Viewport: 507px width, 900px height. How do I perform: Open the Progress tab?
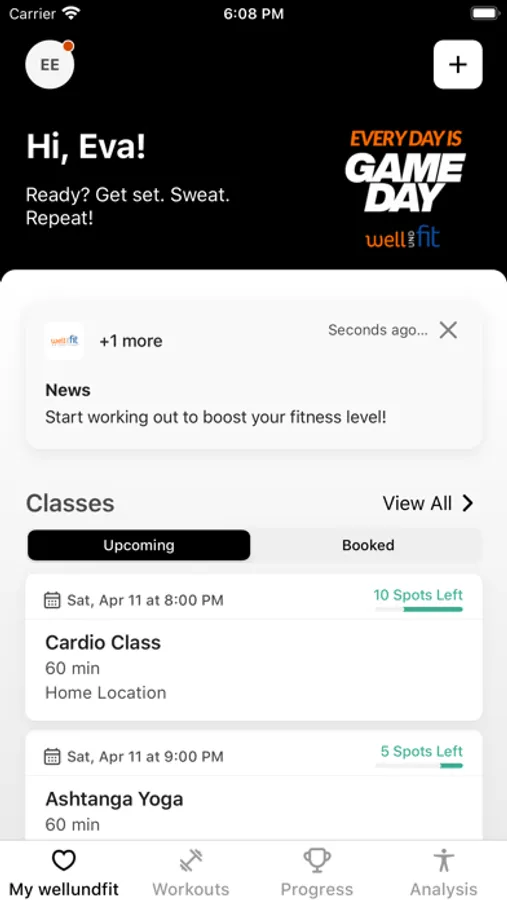pyautogui.click(x=317, y=872)
